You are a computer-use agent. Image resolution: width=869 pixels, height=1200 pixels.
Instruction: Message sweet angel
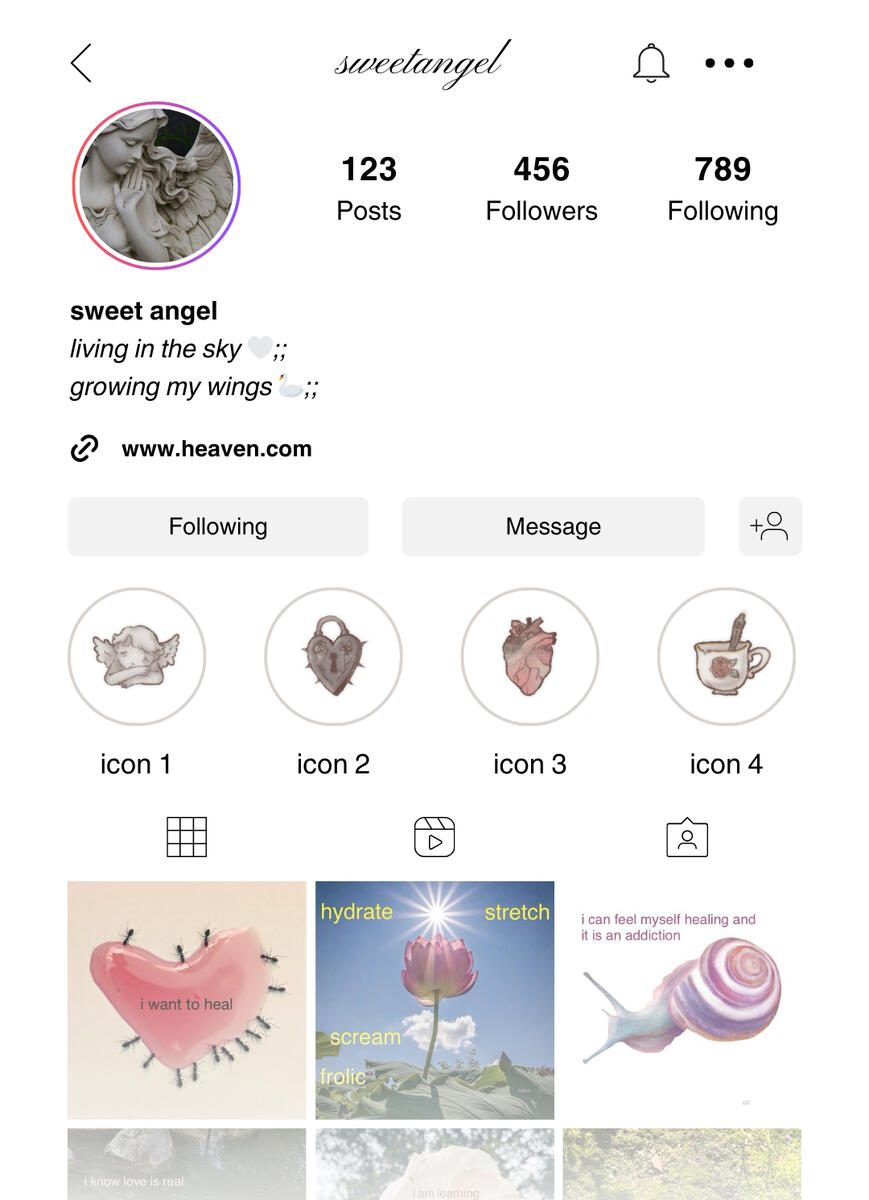tap(553, 527)
